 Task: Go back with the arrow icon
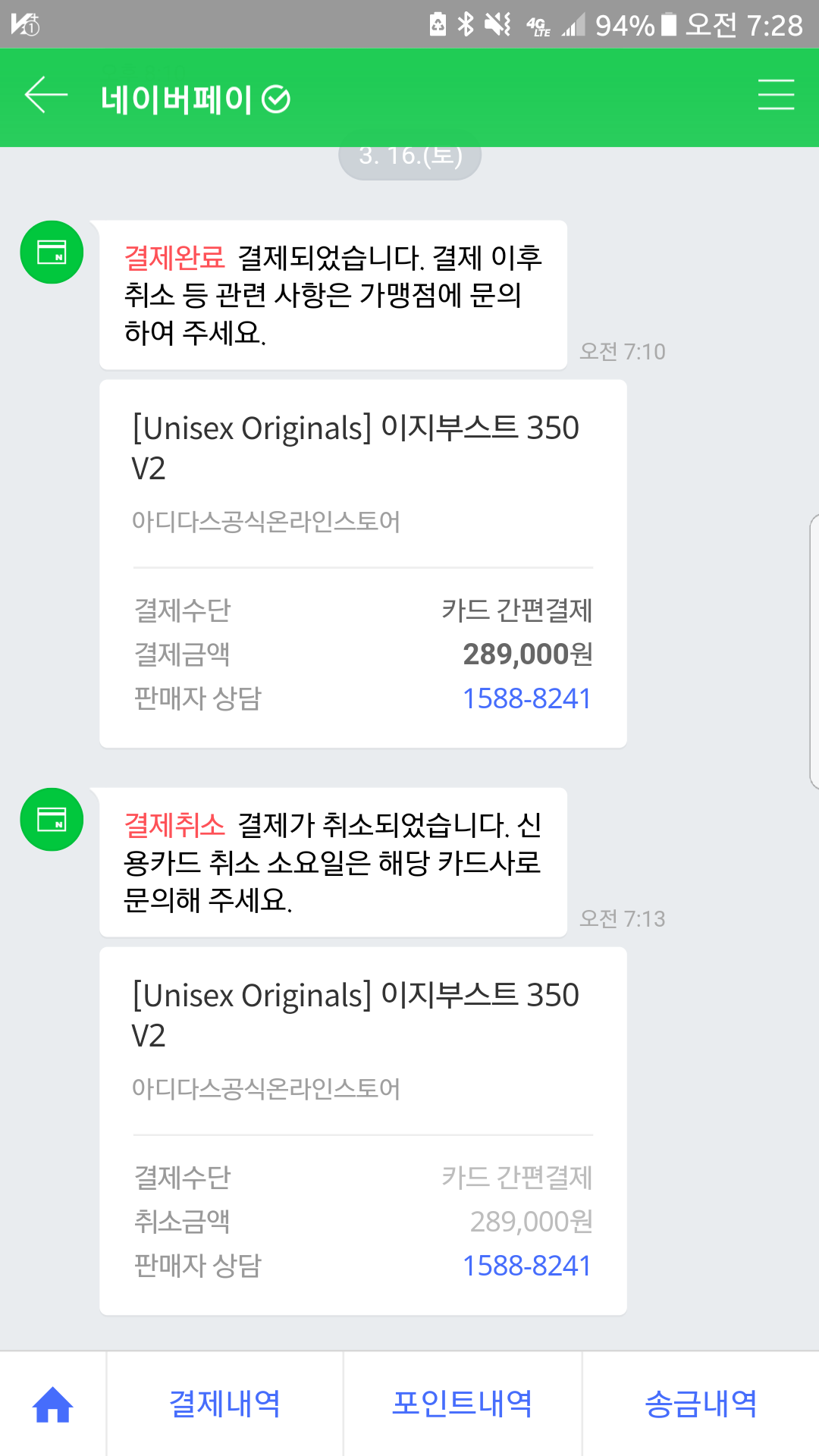pyautogui.click(x=46, y=96)
